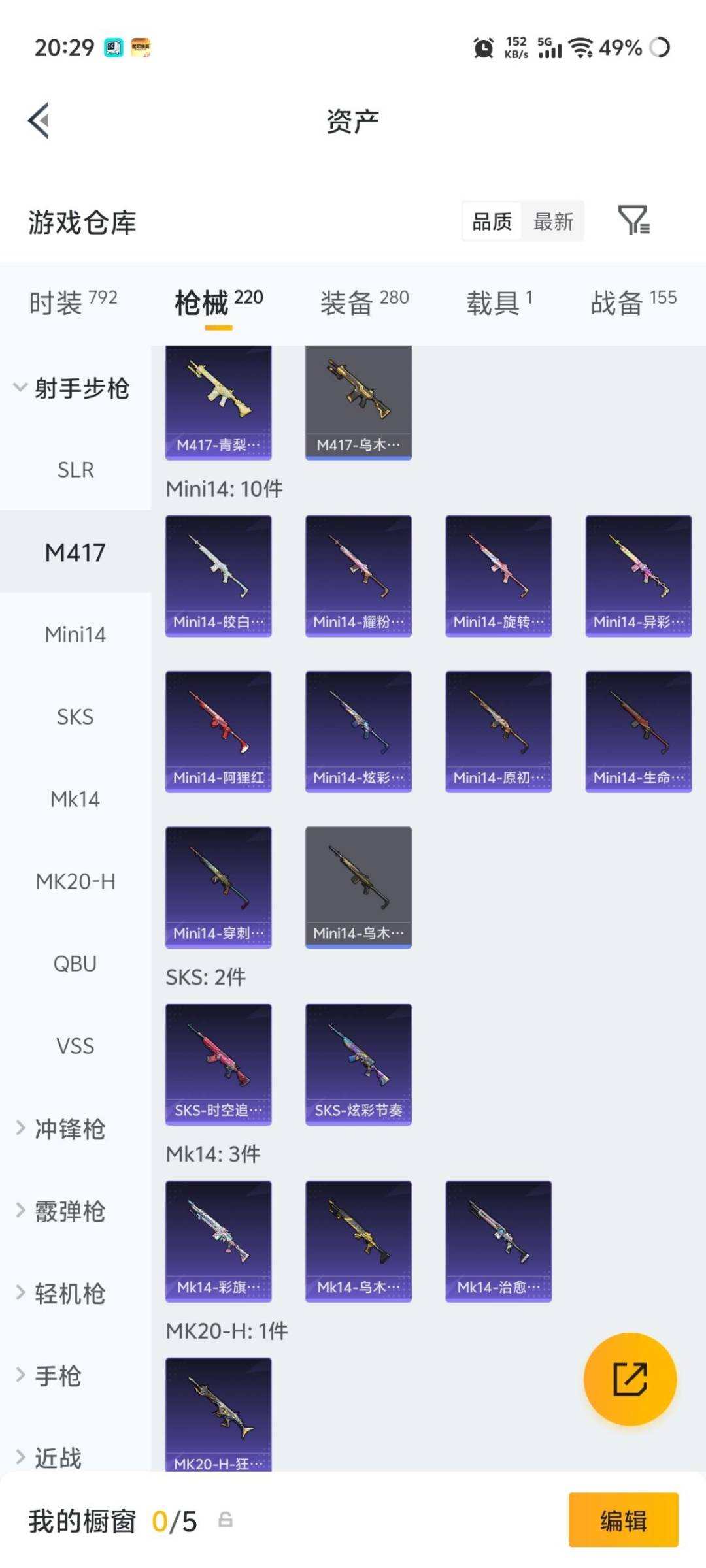Open the Mini14-阿狸红 skin

coord(218,732)
